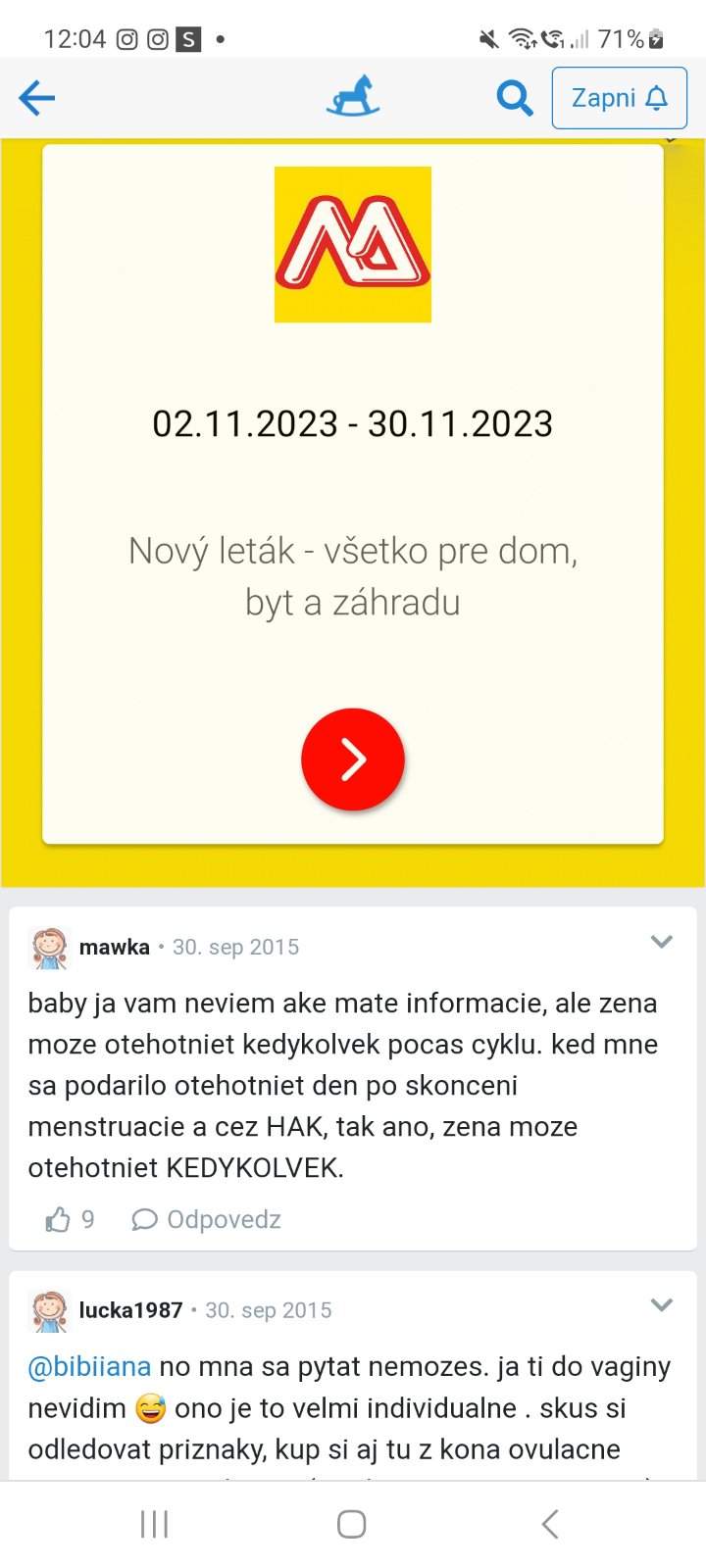Image resolution: width=706 pixels, height=1568 pixels.
Task: Open the search magnifier
Action: pos(514,98)
